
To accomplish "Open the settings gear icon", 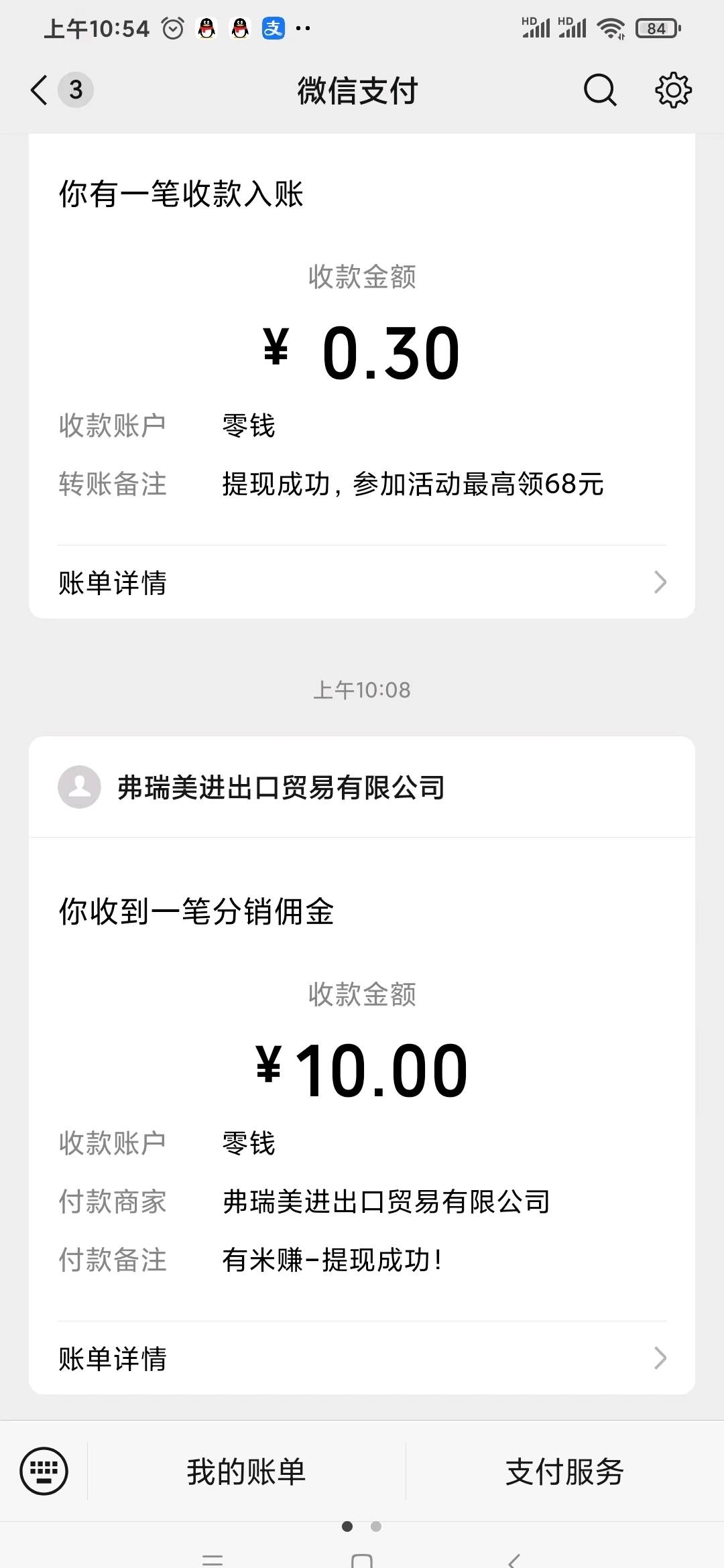I will pos(673,90).
